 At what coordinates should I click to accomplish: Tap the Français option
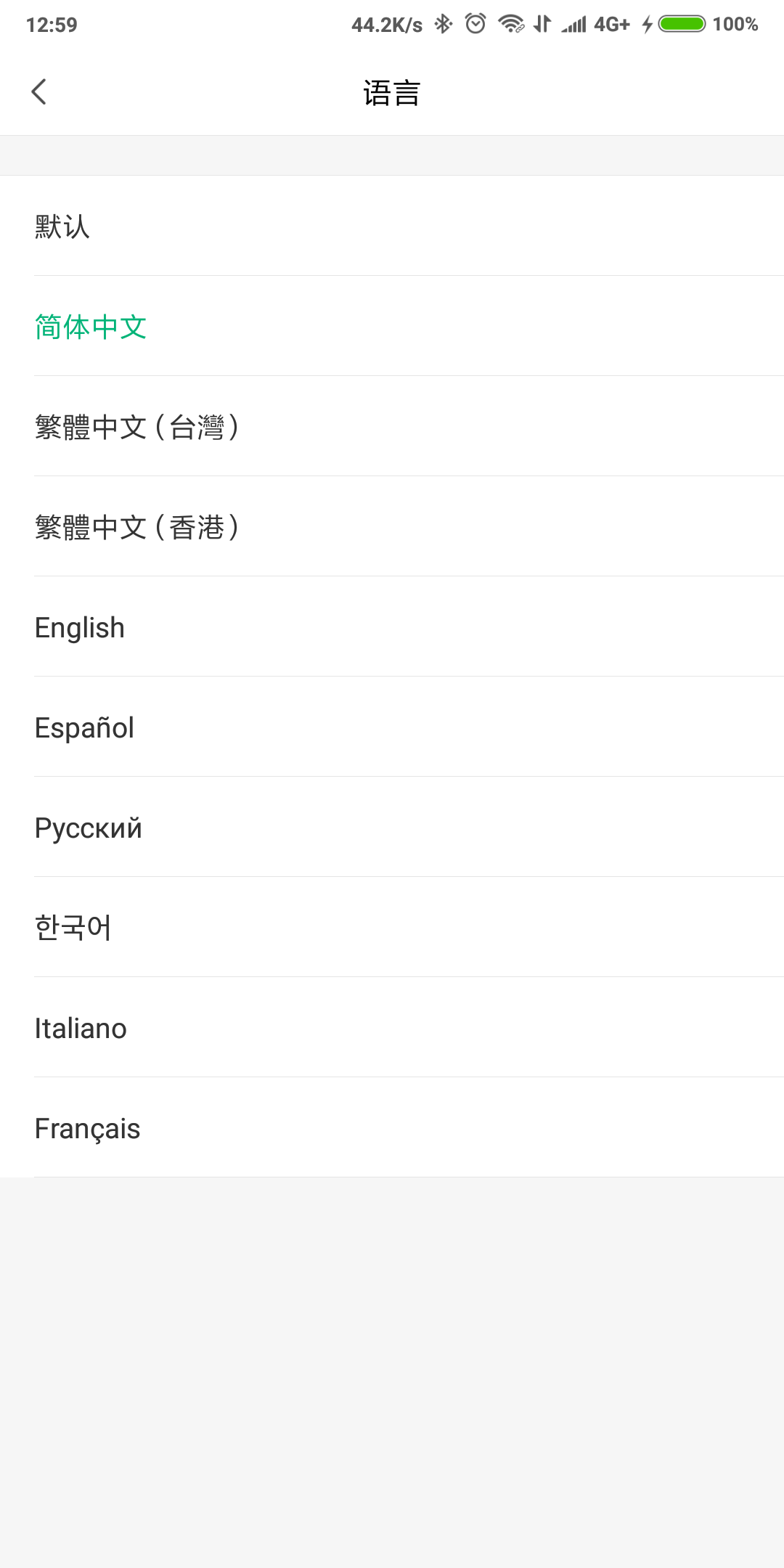[392, 1127]
